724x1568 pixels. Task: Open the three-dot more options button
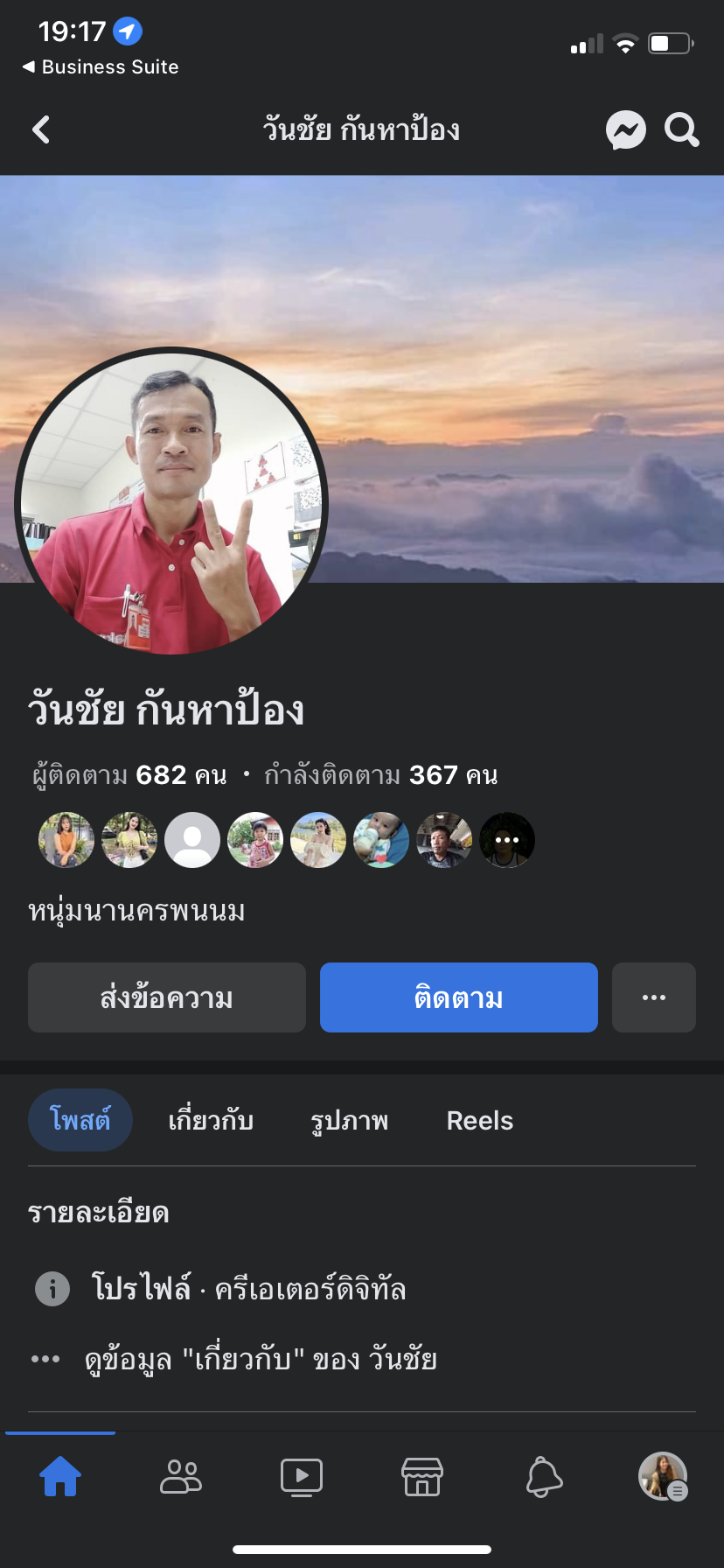coord(653,997)
